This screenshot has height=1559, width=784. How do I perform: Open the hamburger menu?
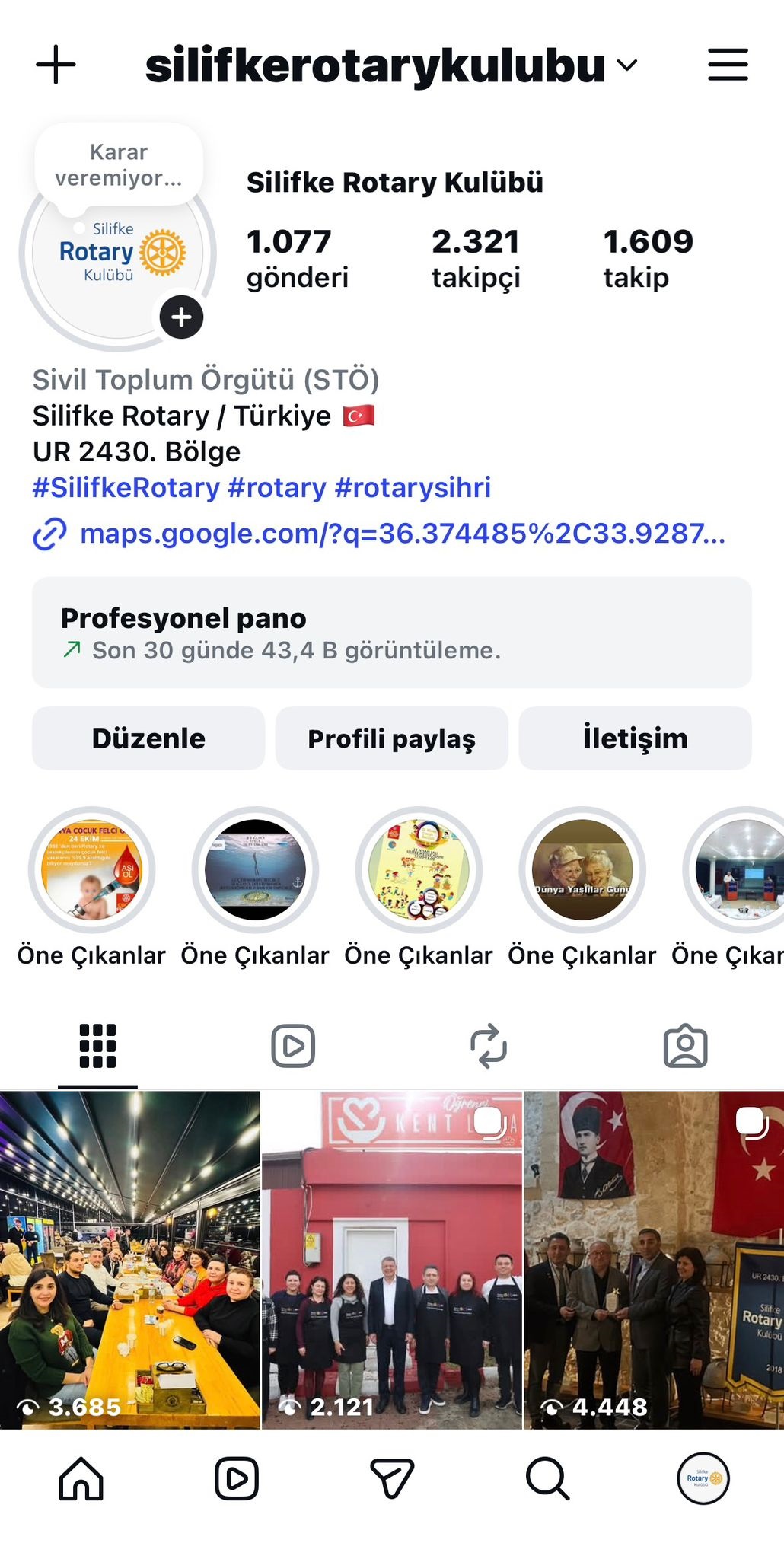click(x=728, y=65)
